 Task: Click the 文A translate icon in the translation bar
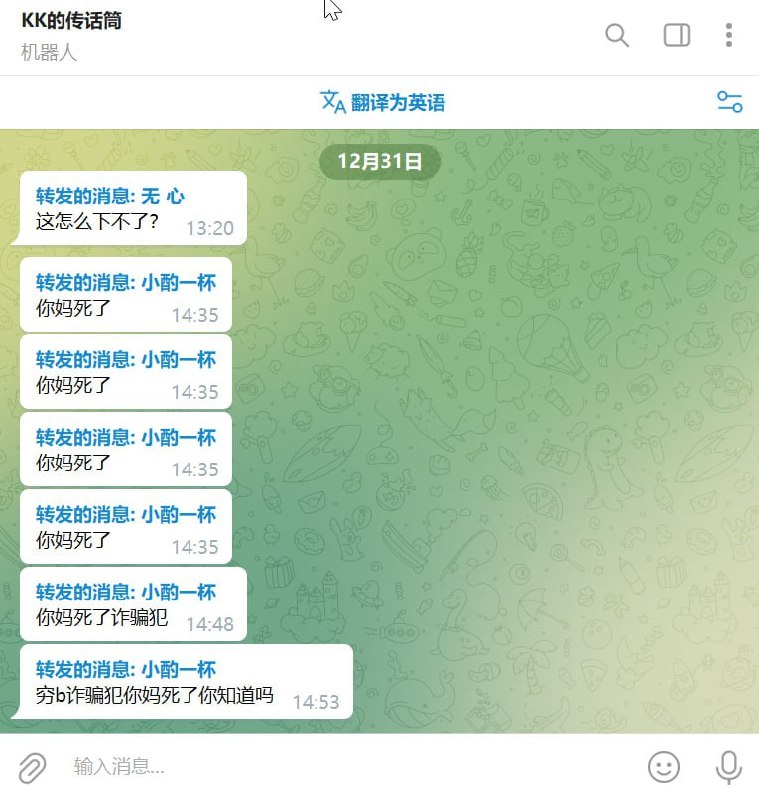(x=330, y=101)
